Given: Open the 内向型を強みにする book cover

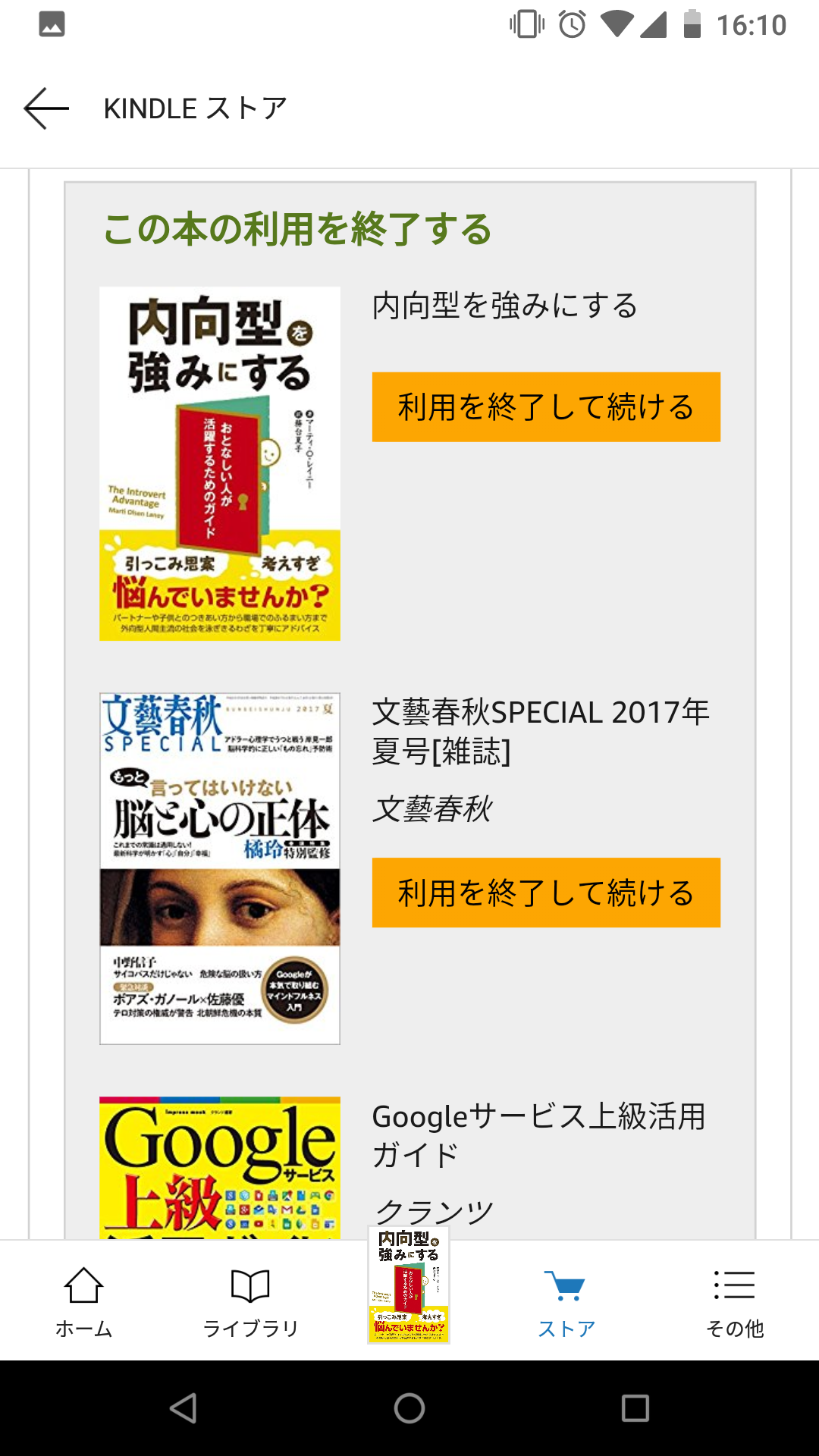Looking at the screenshot, I should click(220, 463).
